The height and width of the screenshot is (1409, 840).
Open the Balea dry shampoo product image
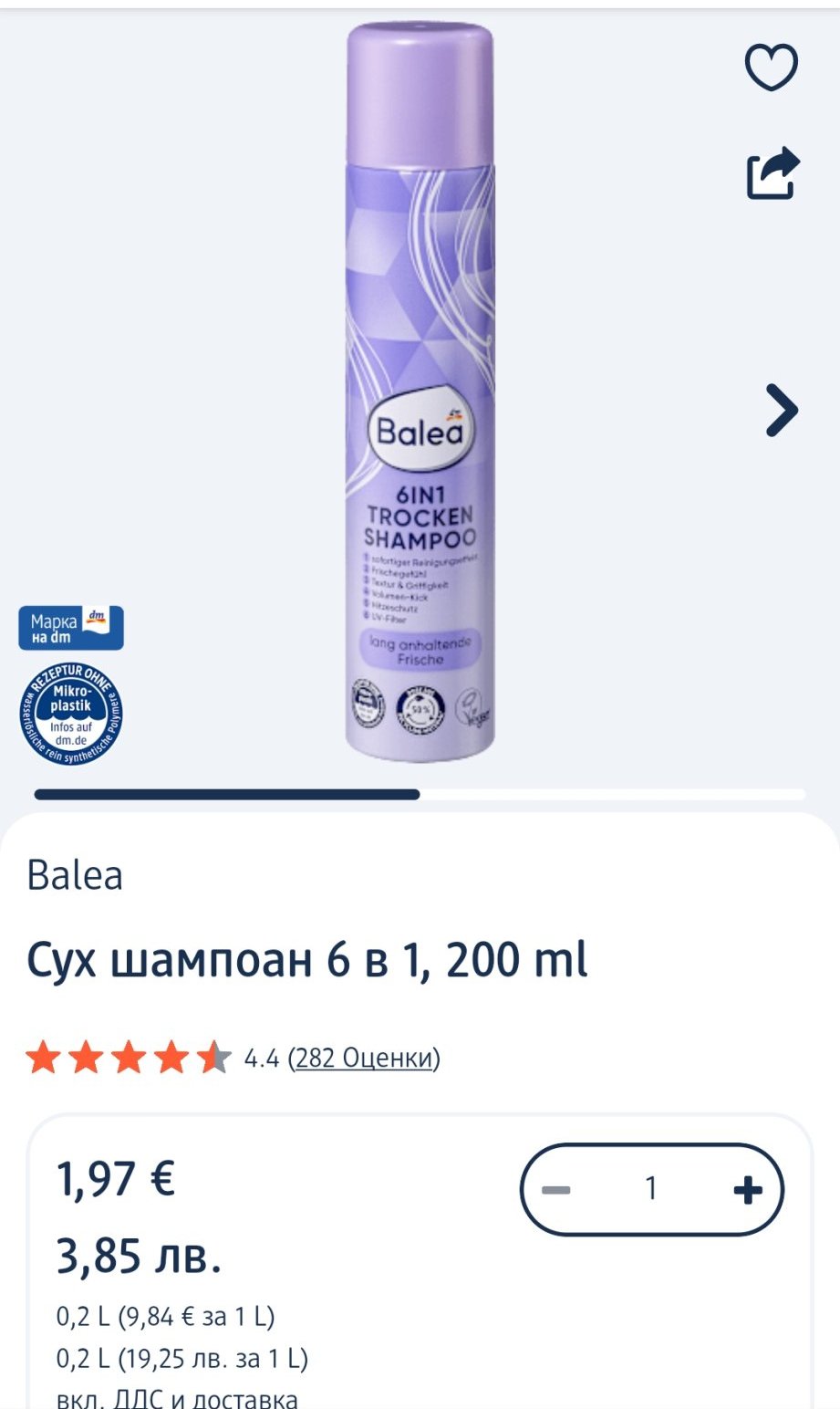[420, 392]
